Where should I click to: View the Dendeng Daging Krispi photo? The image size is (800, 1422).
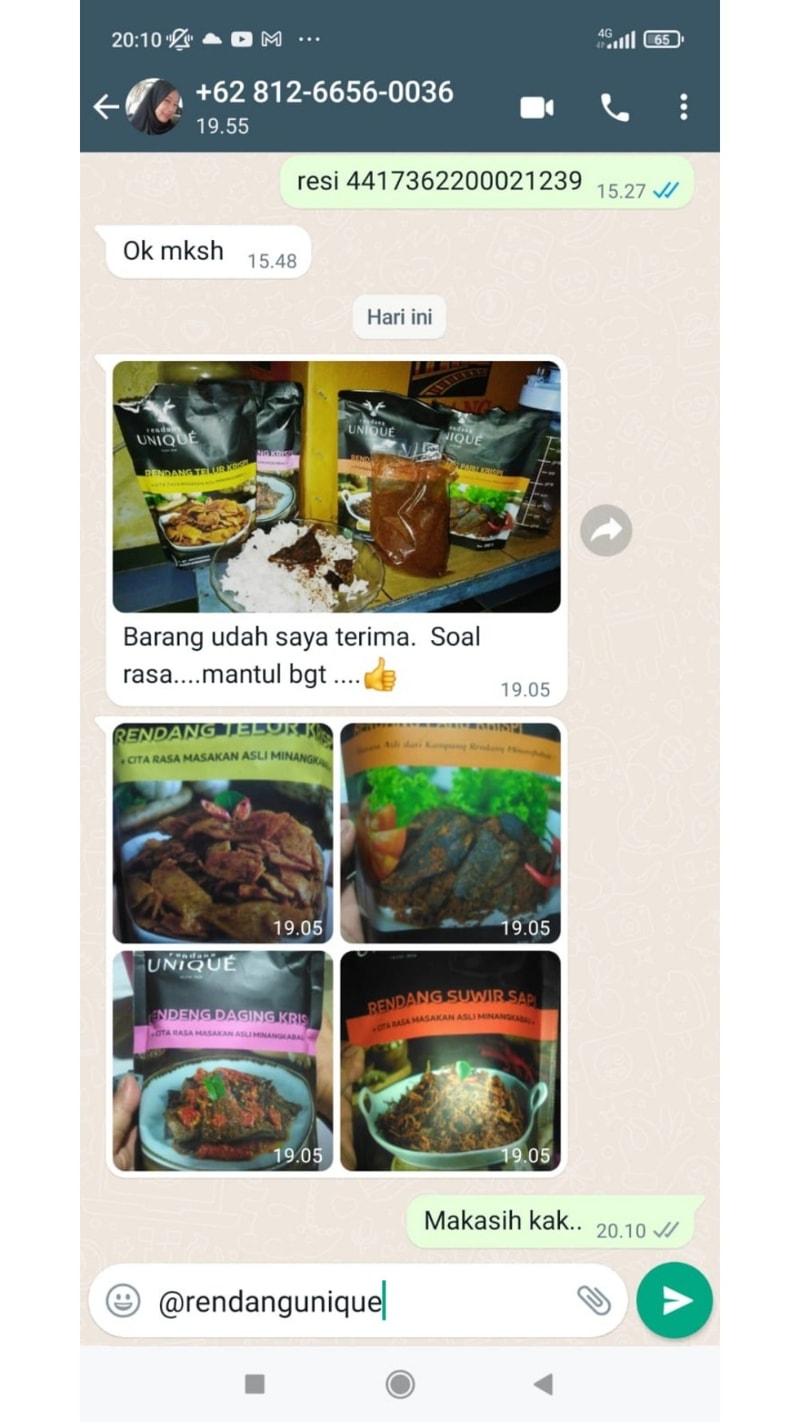tap(222, 1060)
